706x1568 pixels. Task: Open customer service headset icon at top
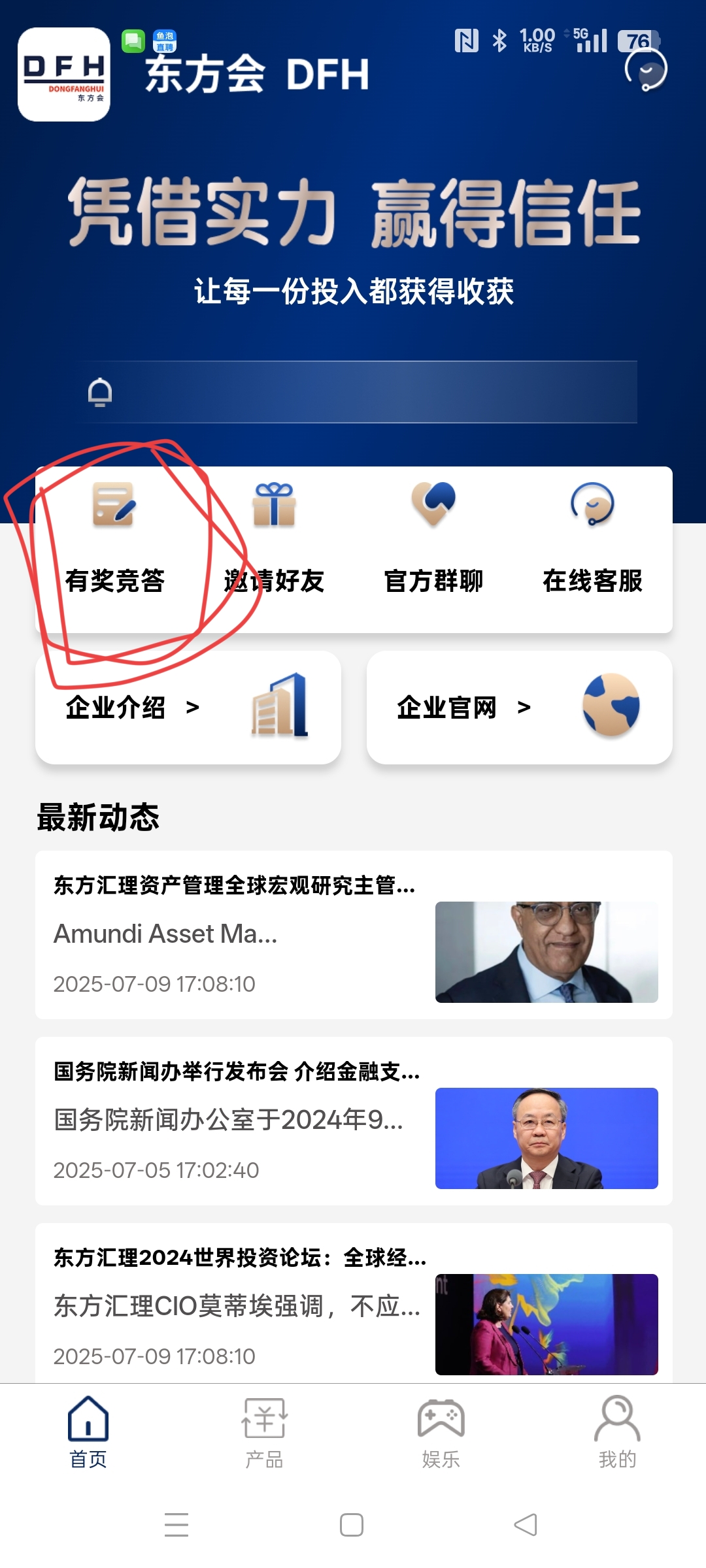tap(646, 69)
